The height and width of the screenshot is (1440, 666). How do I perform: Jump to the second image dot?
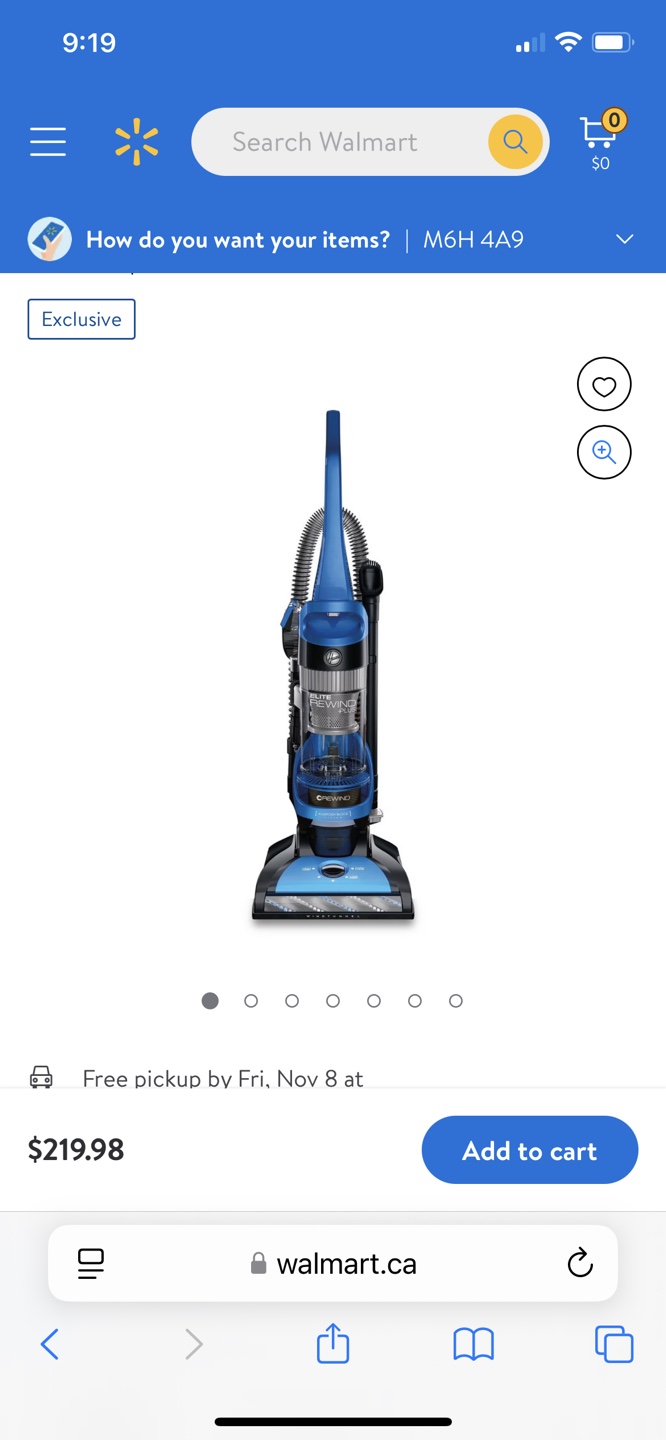(x=251, y=1001)
